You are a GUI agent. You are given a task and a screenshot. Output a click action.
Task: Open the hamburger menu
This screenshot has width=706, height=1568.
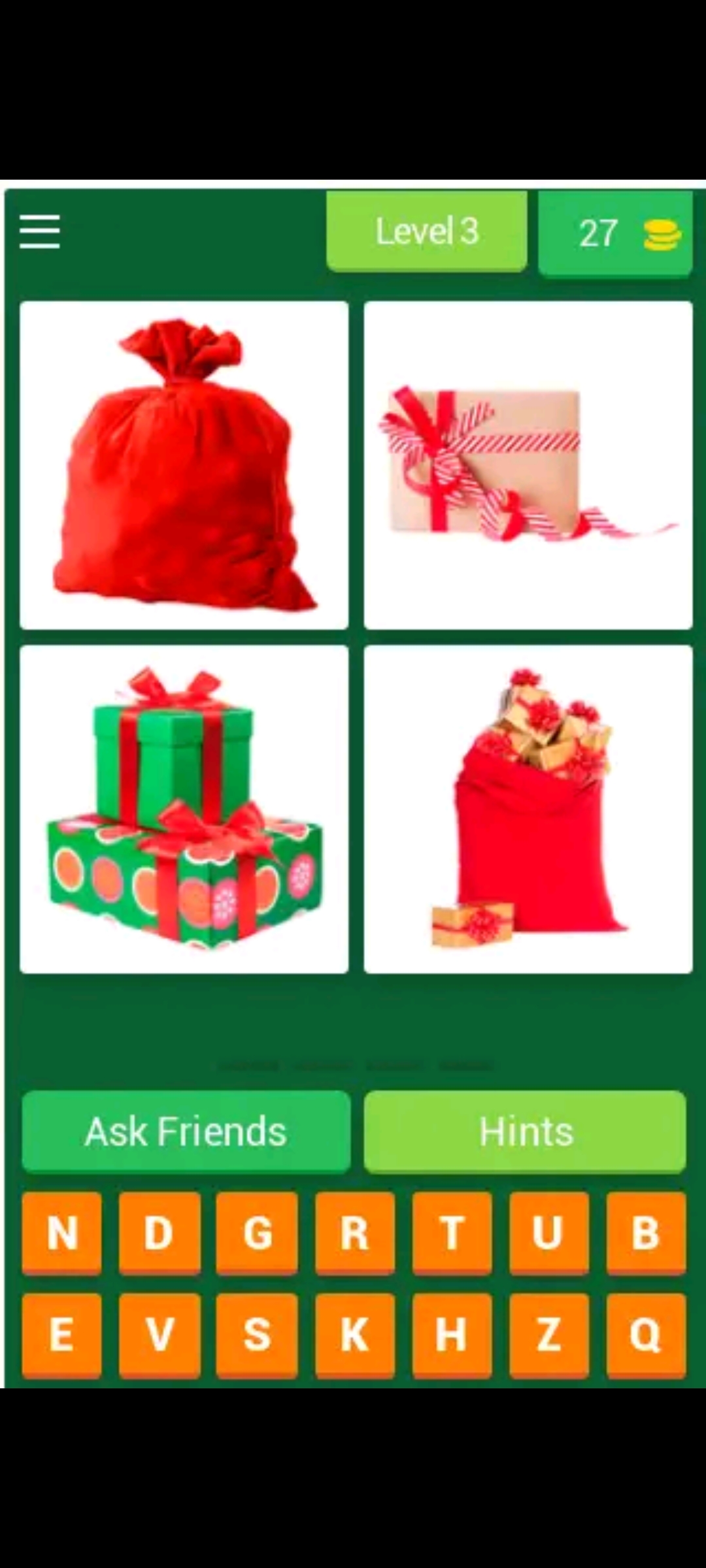click(x=40, y=232)
